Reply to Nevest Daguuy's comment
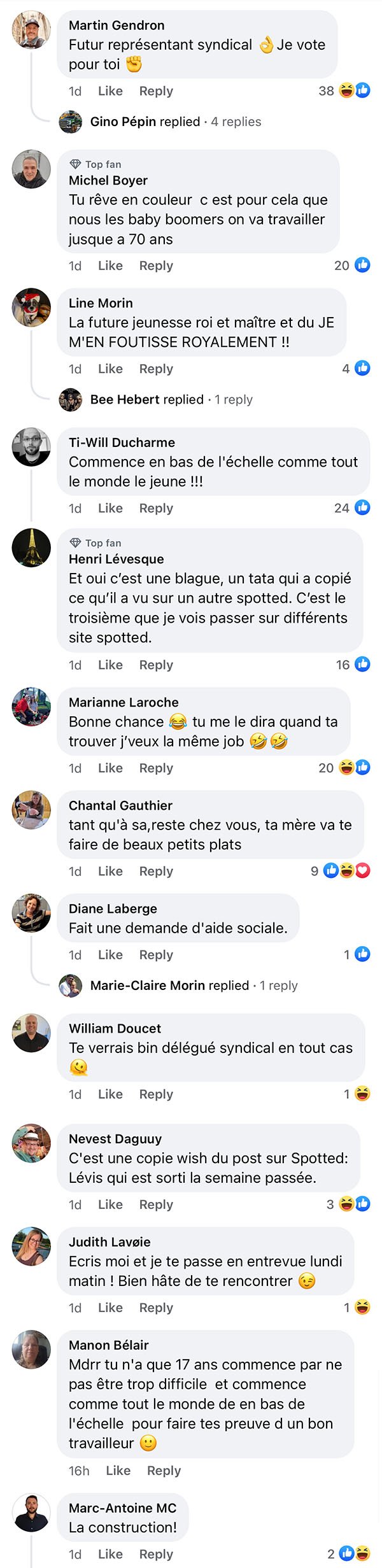 pos(156,1204)
